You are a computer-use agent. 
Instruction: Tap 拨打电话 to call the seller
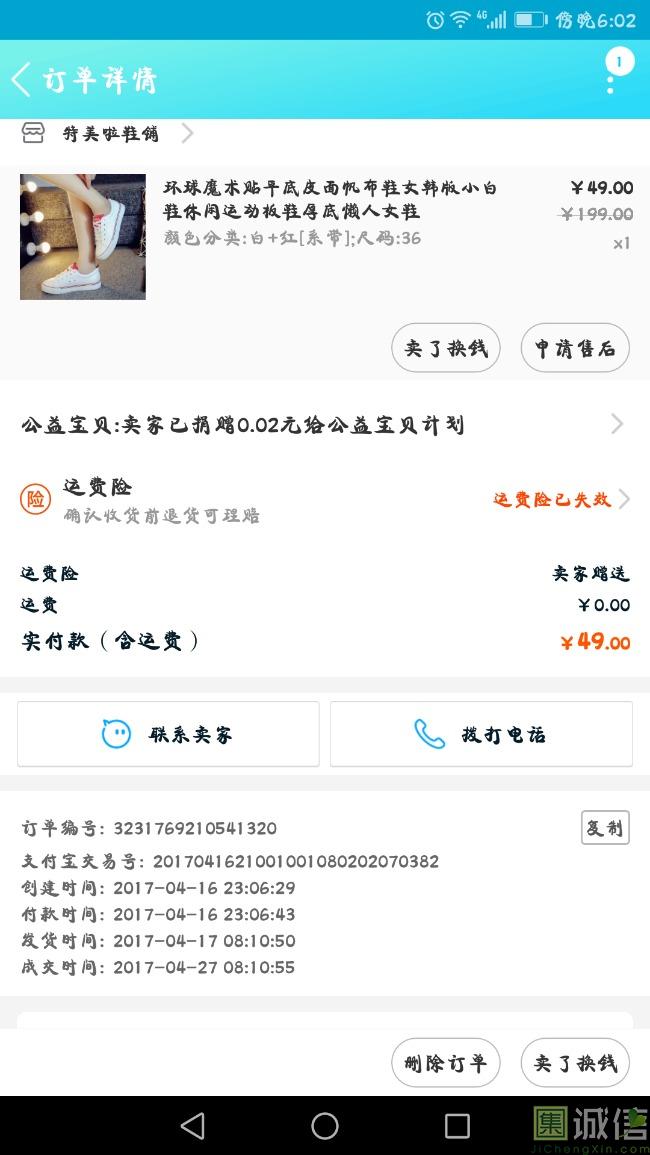point(481,734)
